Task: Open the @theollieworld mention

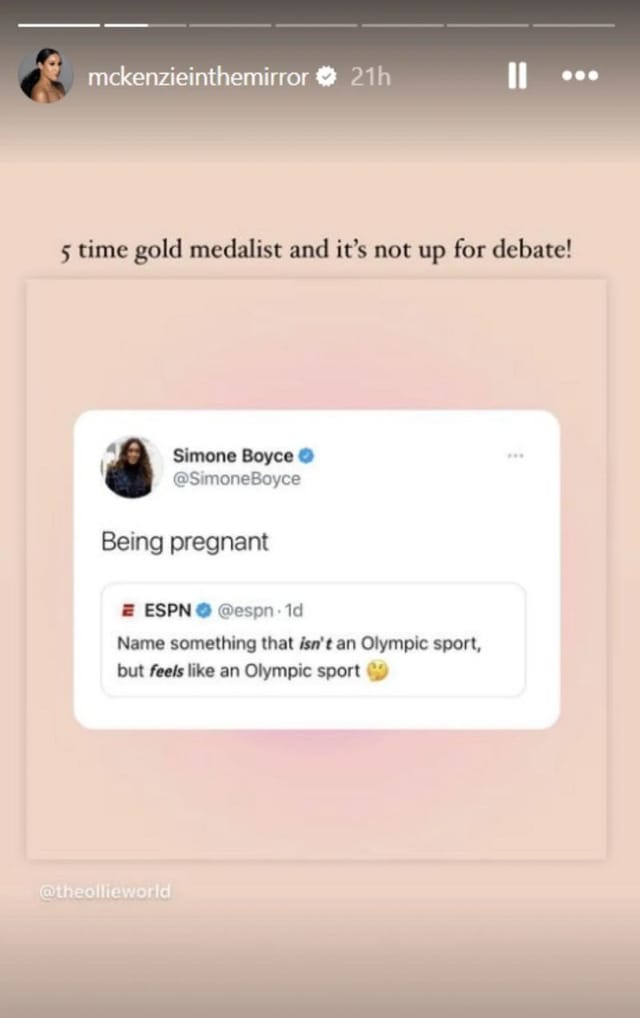Action: click(x=105, y=891)
